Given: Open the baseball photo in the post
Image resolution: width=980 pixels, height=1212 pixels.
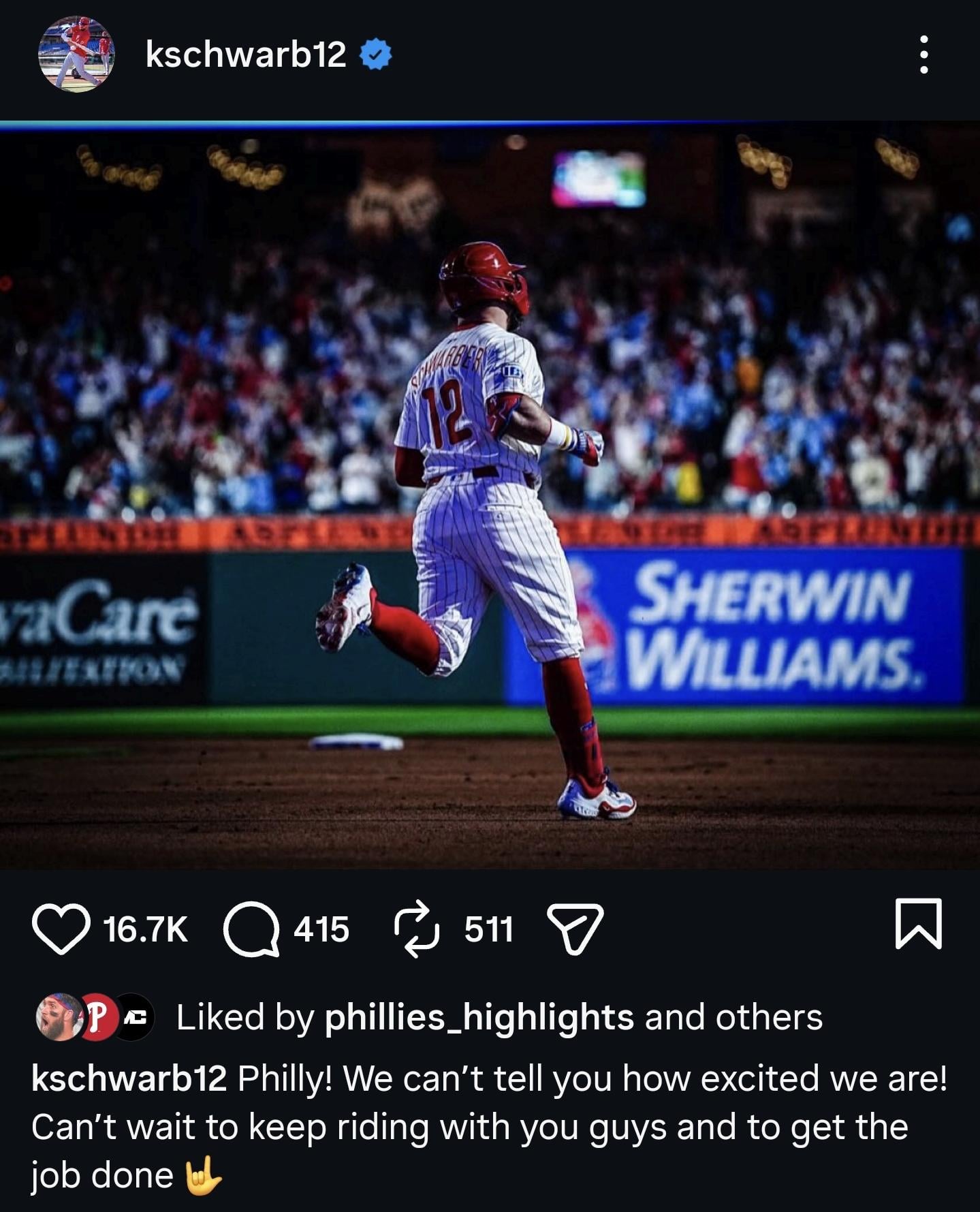Looking at the screenshot, I should tap(490, 495).
